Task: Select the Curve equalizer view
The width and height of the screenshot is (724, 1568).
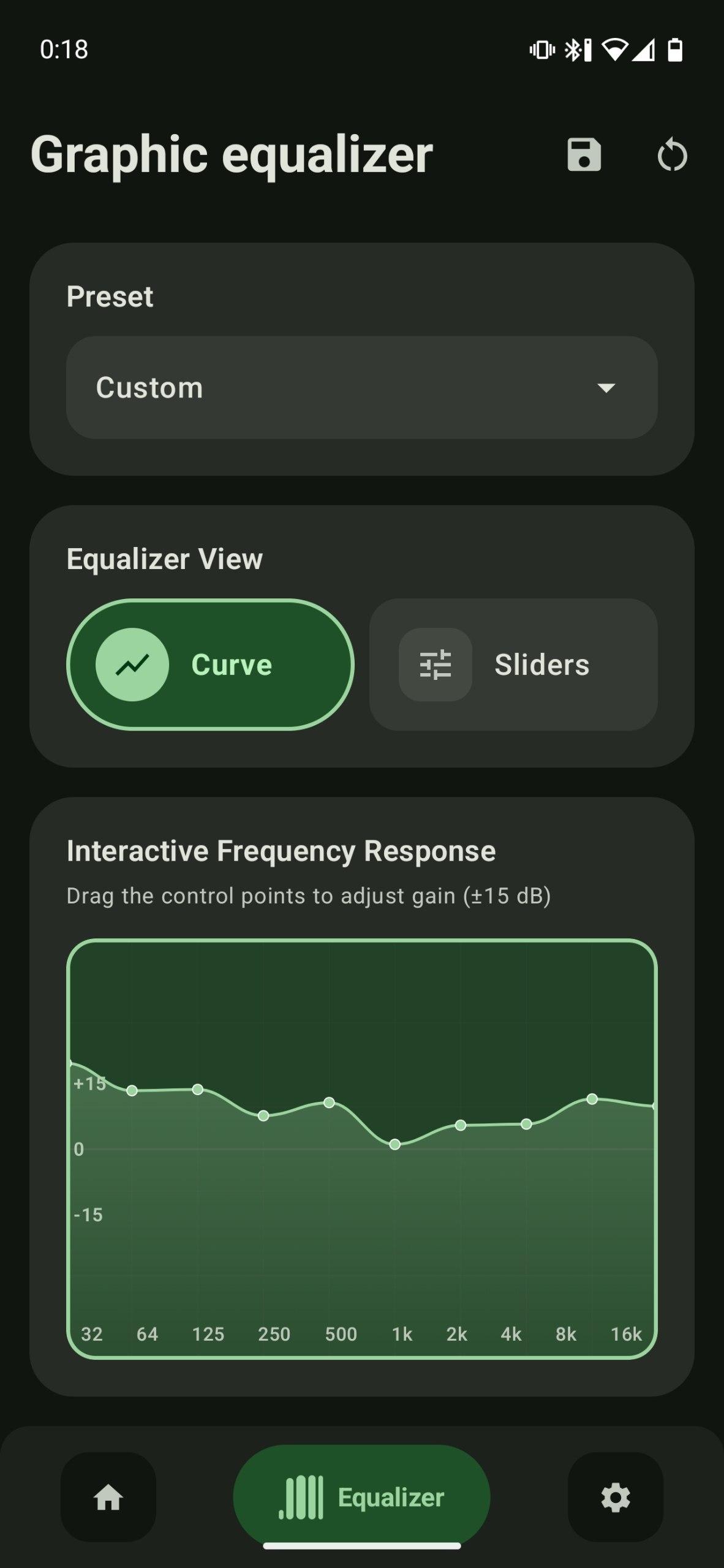Action: tap(210, 665)
